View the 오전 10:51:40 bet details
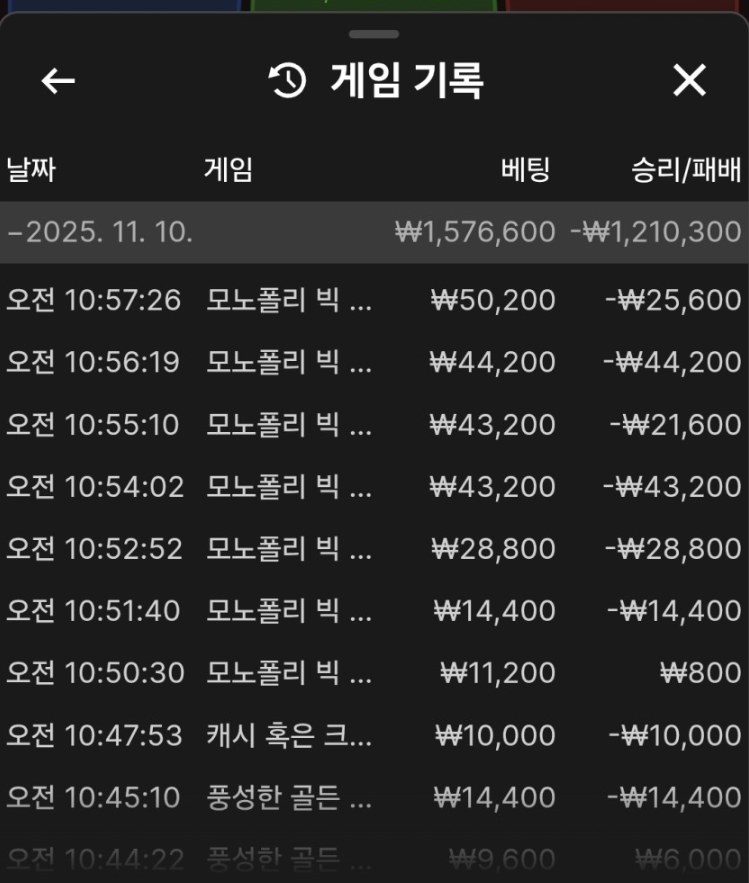 coord(374,610)
